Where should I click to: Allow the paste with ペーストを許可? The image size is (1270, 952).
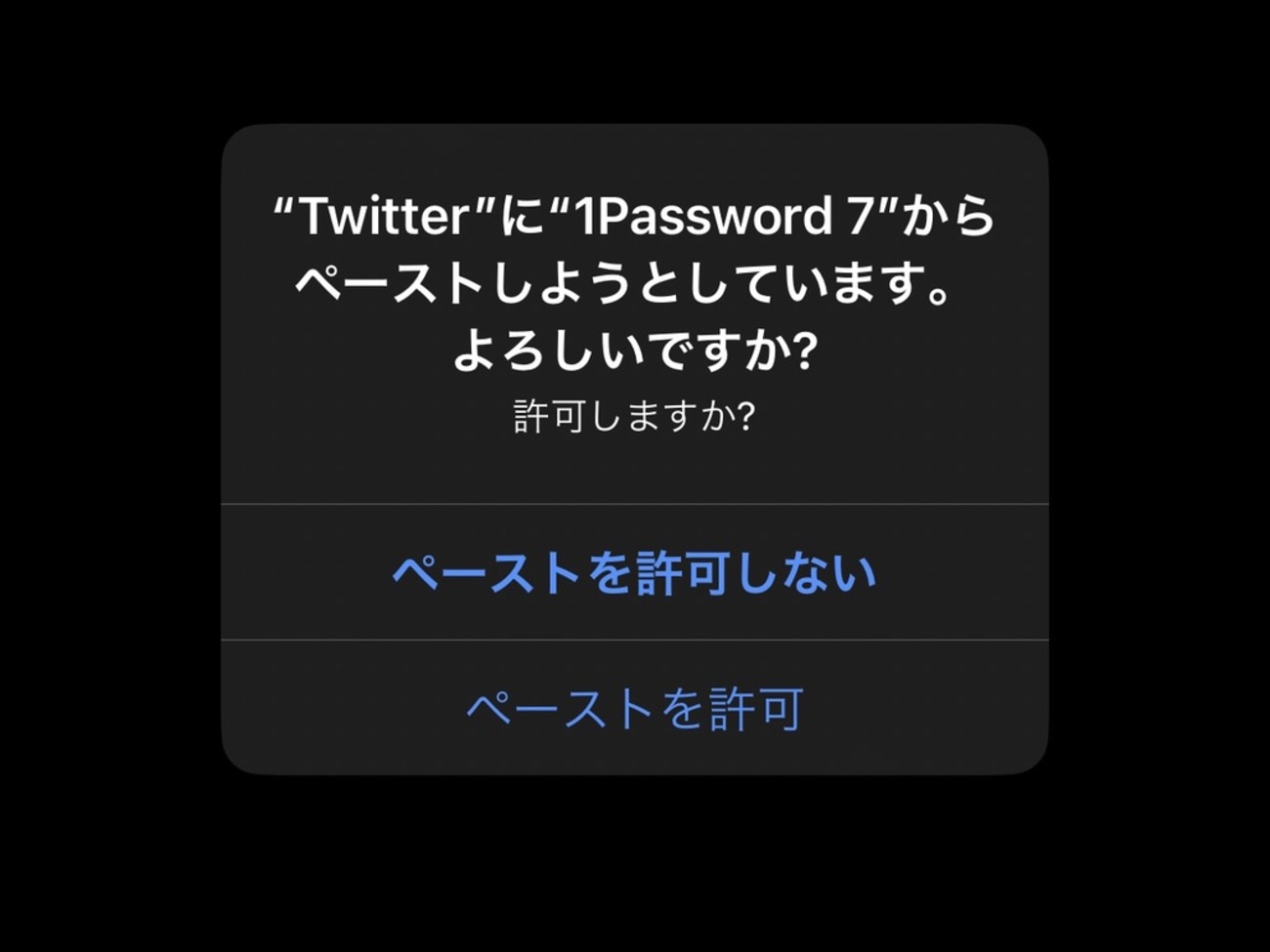(x=634, y=709)
